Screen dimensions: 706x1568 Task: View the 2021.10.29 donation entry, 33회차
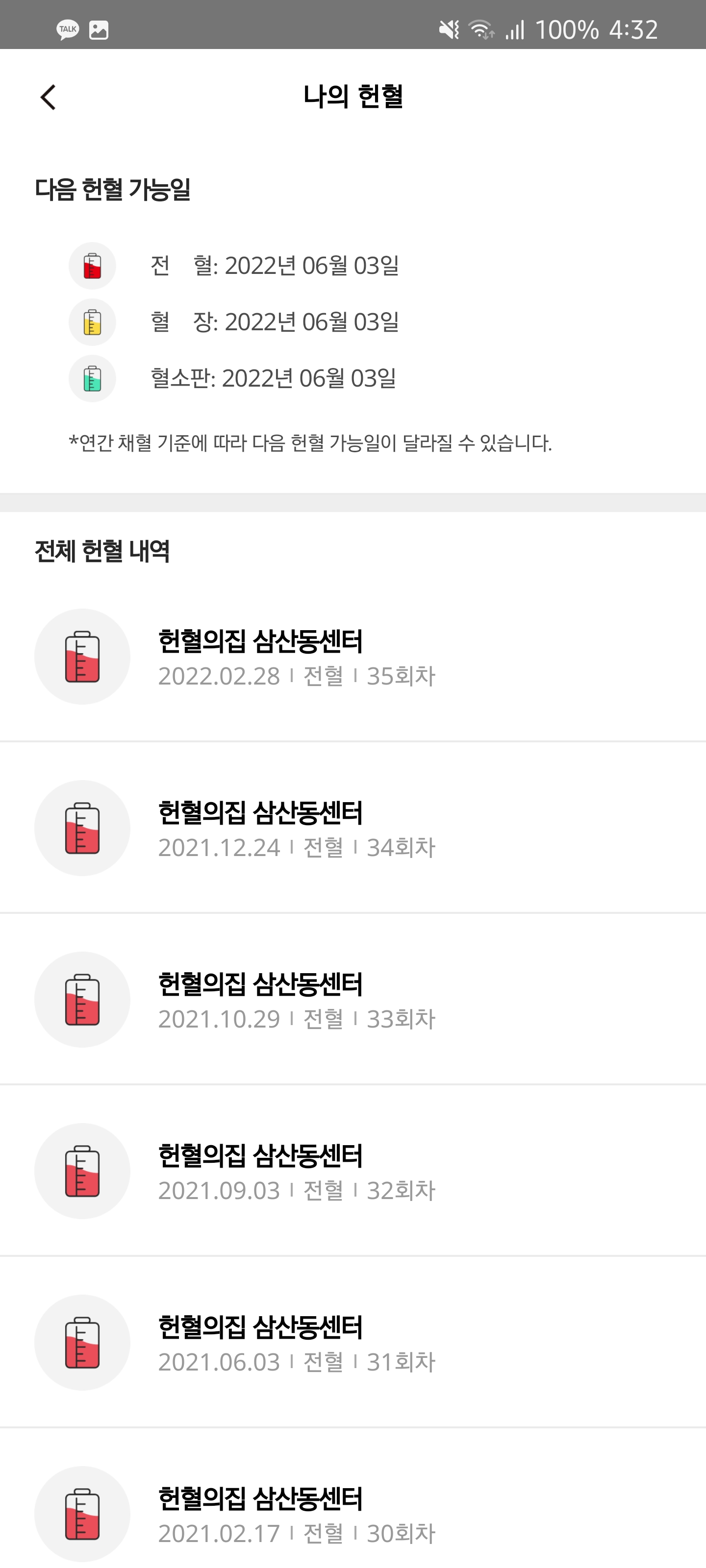[x=353, y=1000]
